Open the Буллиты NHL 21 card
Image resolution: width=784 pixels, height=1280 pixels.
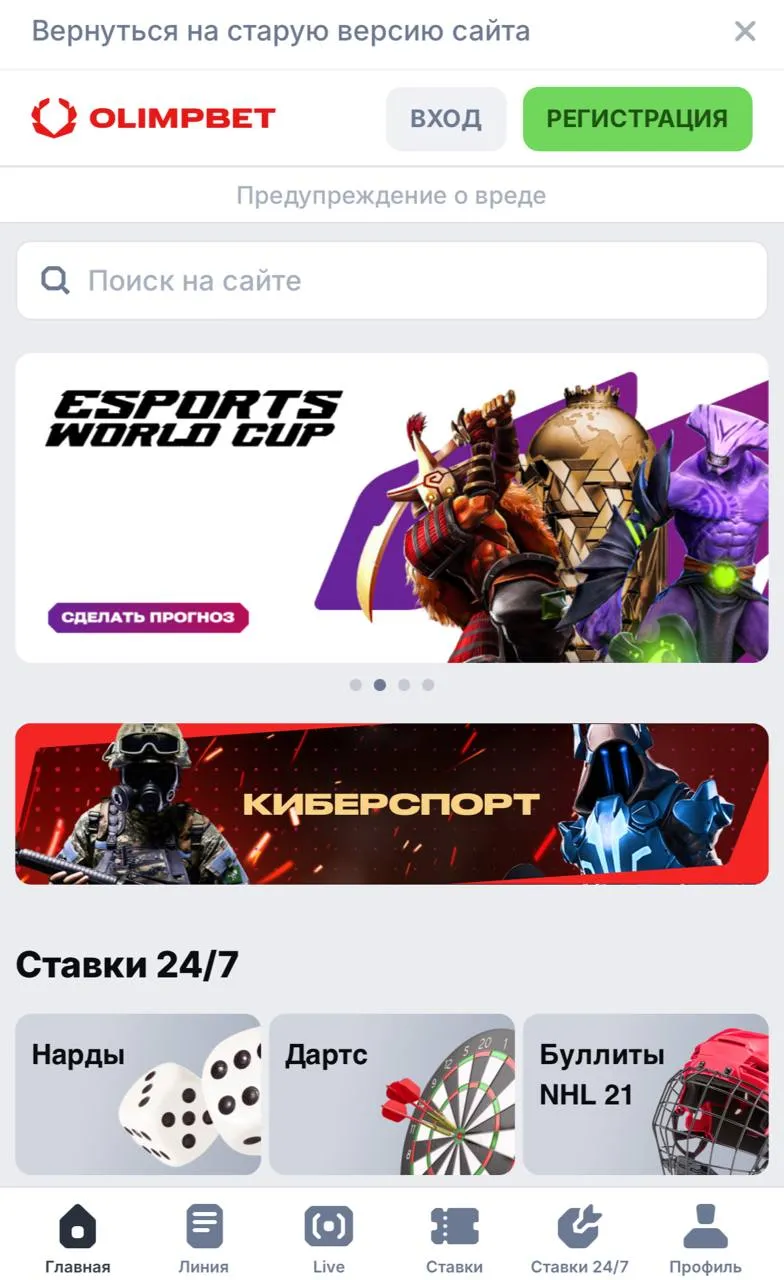tap(646, 1094)
